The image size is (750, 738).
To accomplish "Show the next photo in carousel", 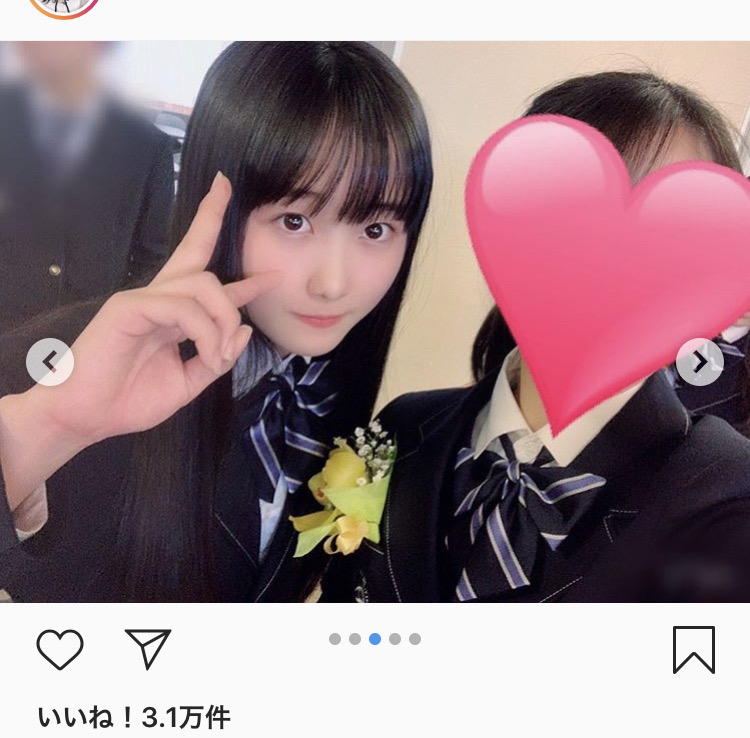I will [x=699, y=362].
